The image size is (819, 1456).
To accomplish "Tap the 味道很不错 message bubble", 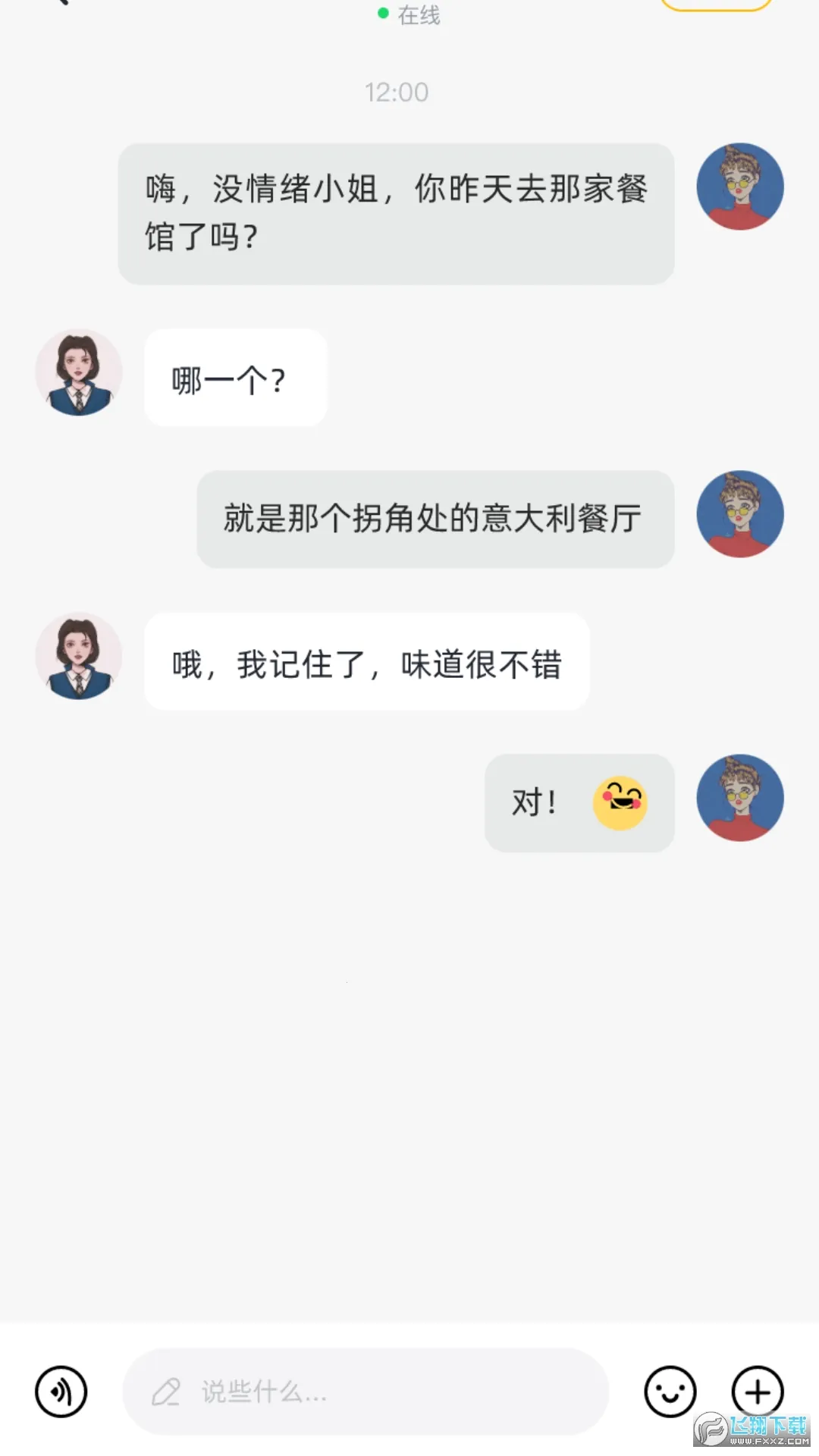I will (x=366, y=661).
